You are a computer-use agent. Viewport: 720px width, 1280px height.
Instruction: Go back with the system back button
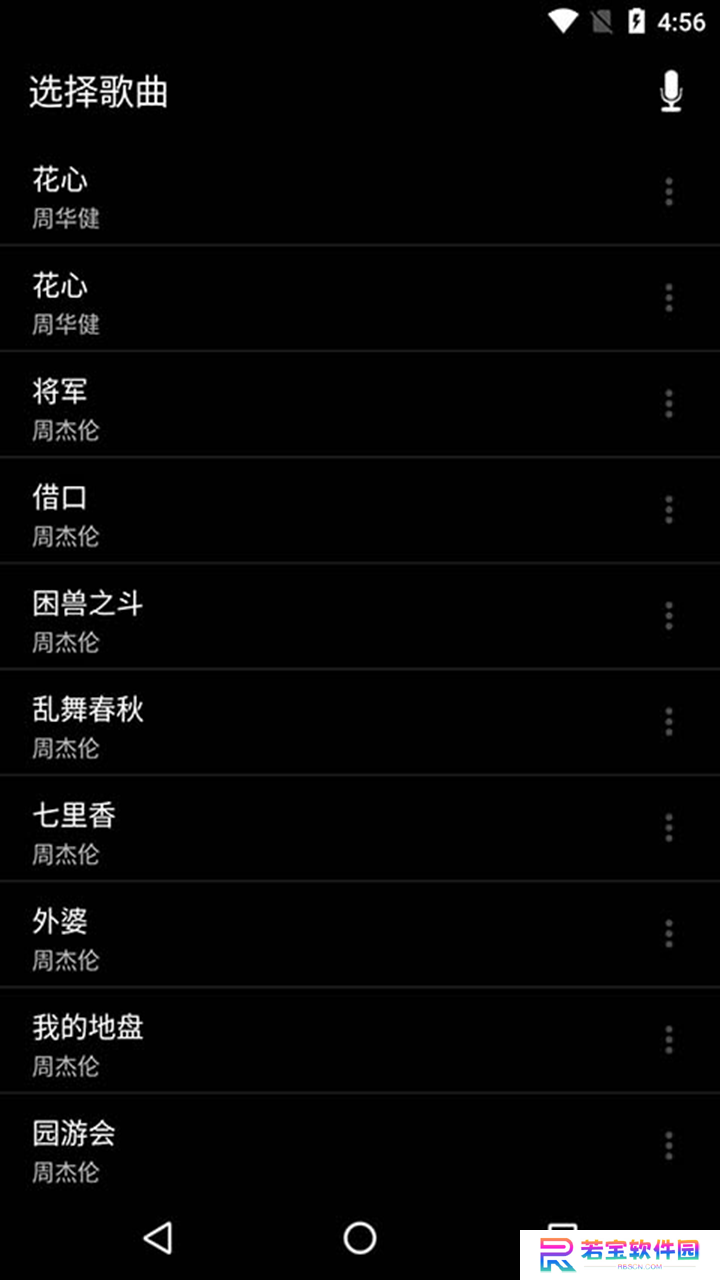[158, 1238]
